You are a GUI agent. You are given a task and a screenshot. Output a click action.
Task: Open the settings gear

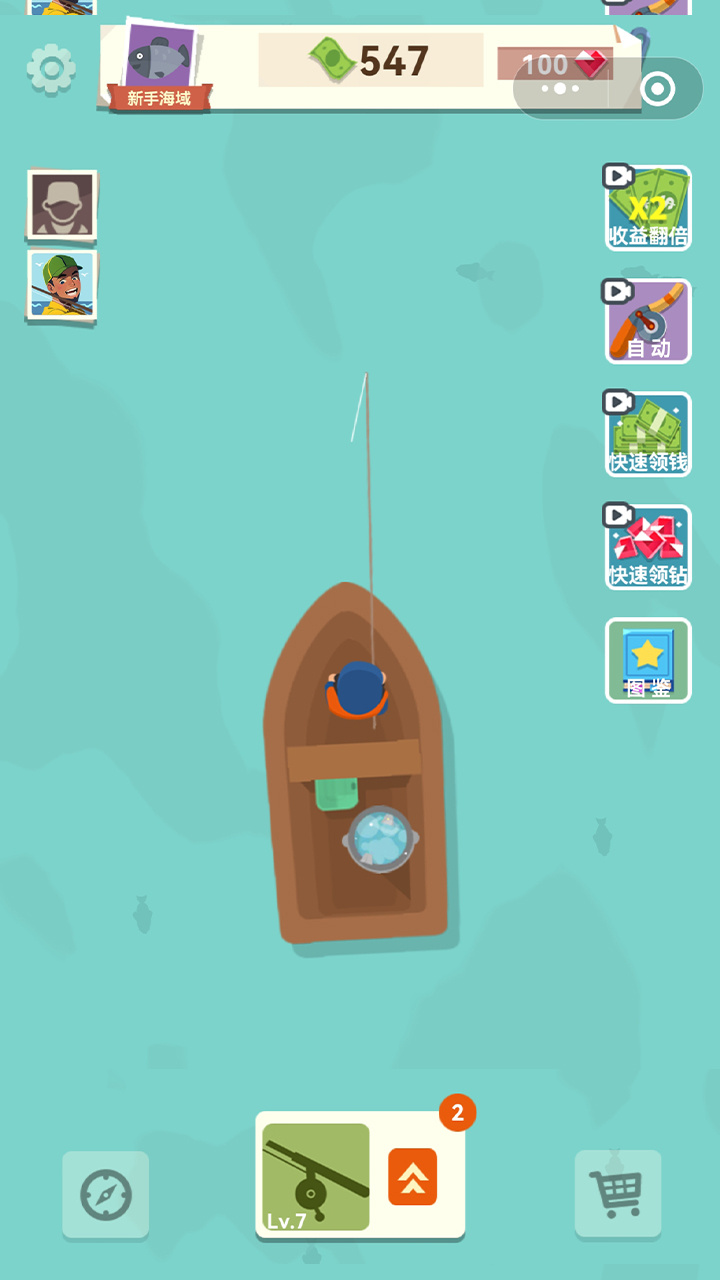point(51,68)
